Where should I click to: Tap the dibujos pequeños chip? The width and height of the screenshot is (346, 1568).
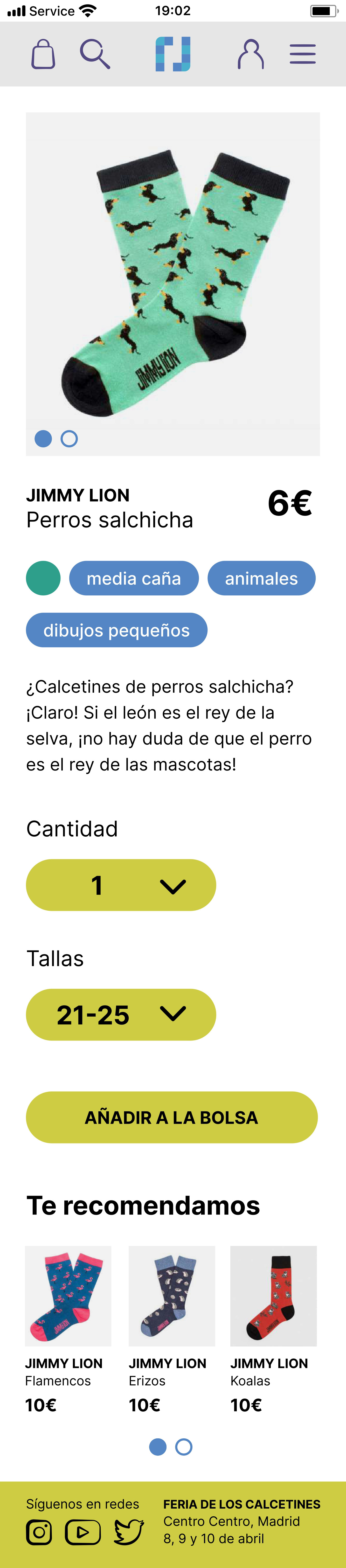tap(116, 630)
